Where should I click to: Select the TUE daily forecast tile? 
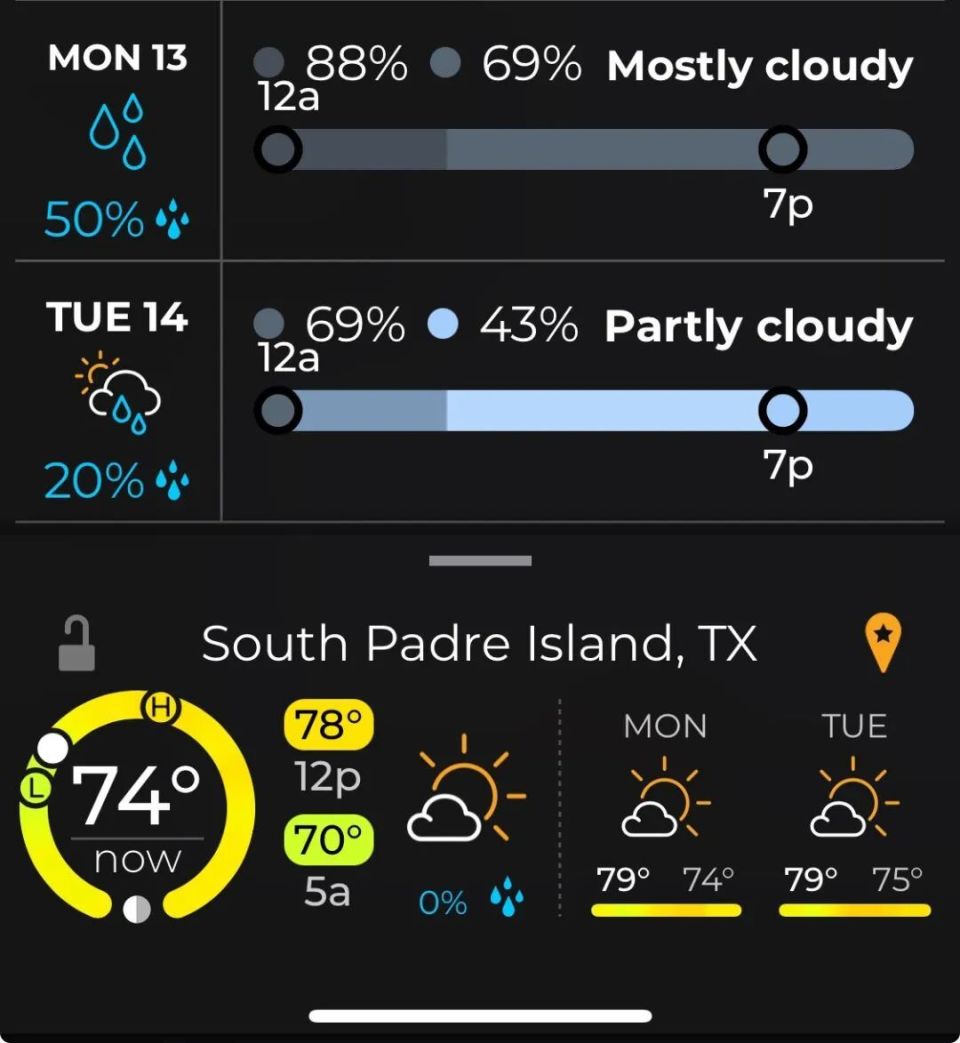(x=854, y=817)
